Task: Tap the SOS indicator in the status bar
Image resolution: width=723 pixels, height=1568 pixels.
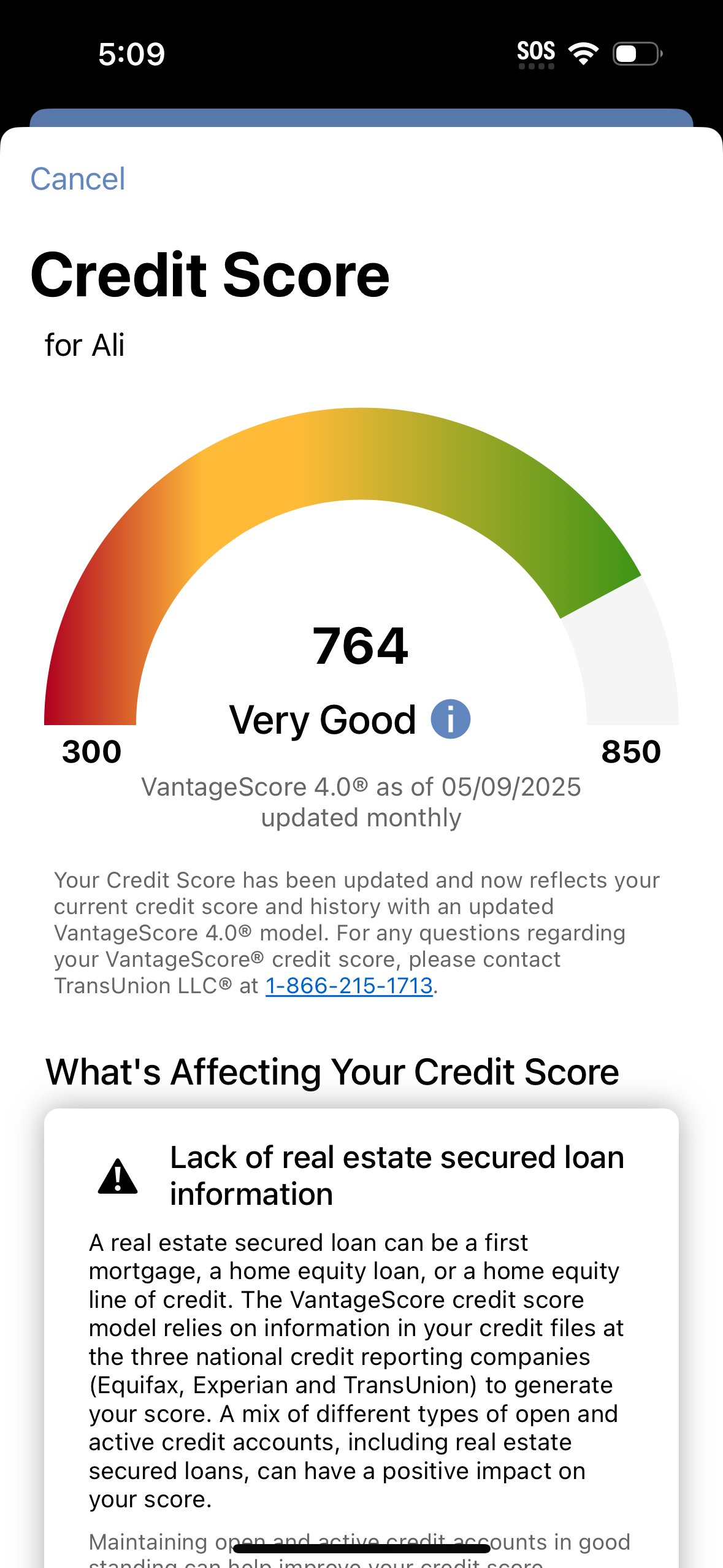Action: 537,52
